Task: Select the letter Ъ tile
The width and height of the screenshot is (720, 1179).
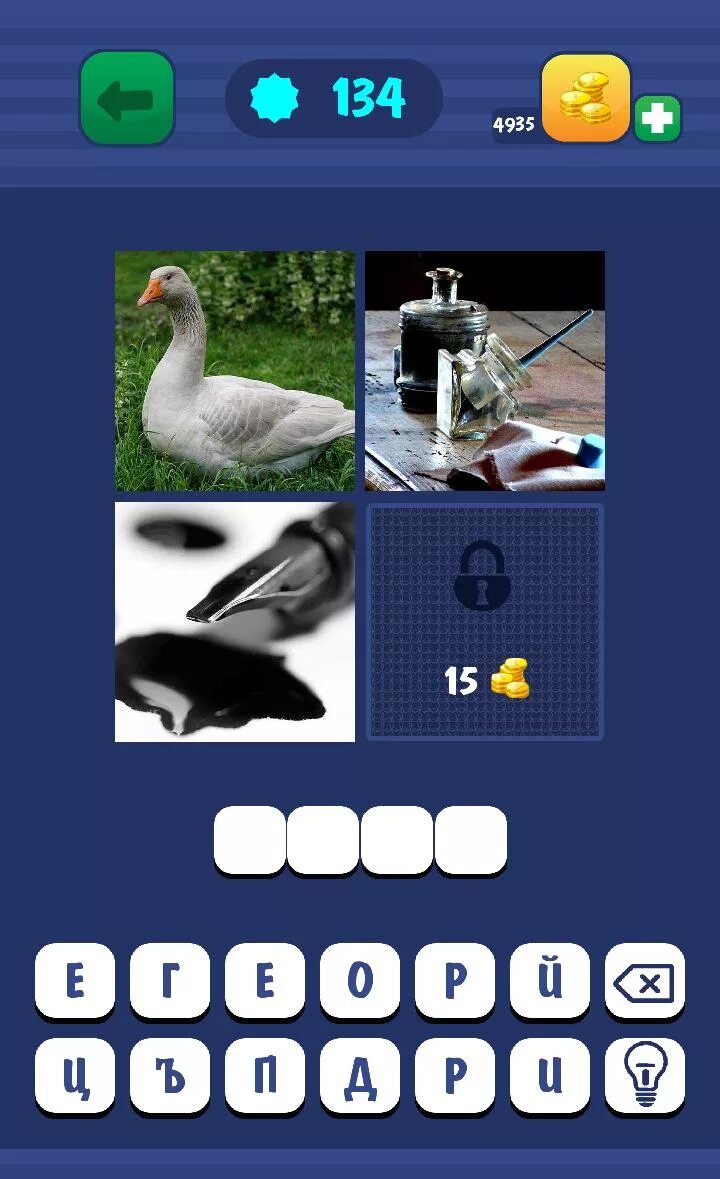Action: (170, 1076)
